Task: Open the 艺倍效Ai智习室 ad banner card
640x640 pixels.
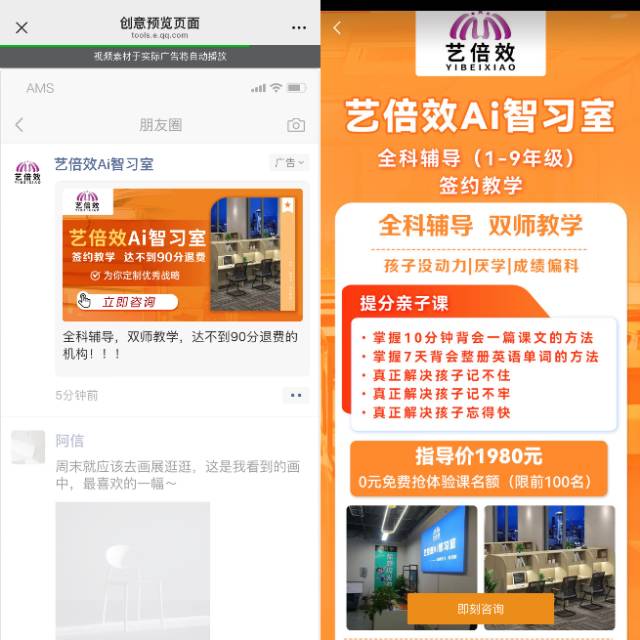Action: pyautogui.click(x=182, y=254)
